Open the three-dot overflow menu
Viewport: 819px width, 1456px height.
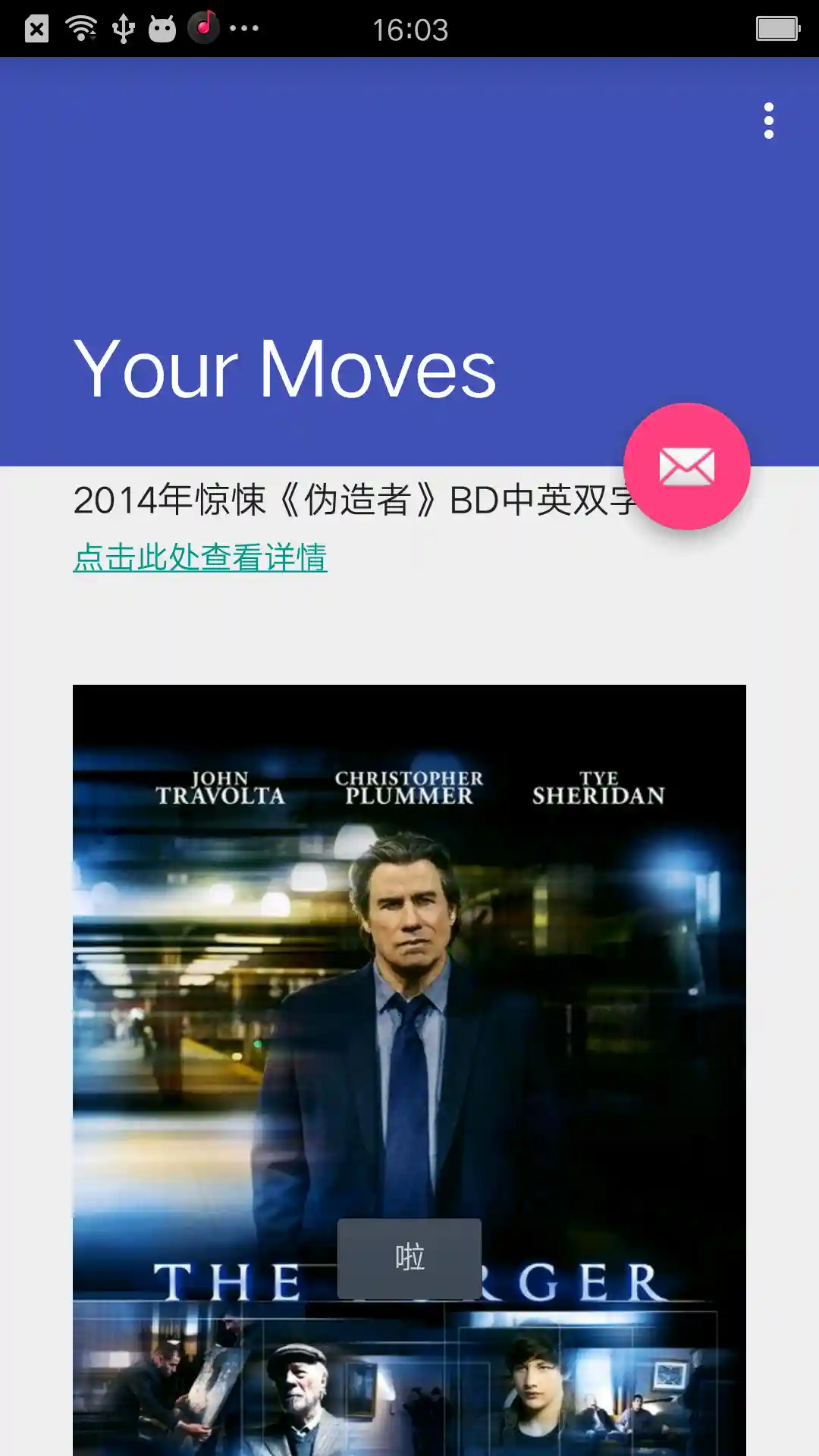pyautogui.click(x=768, y=121)
